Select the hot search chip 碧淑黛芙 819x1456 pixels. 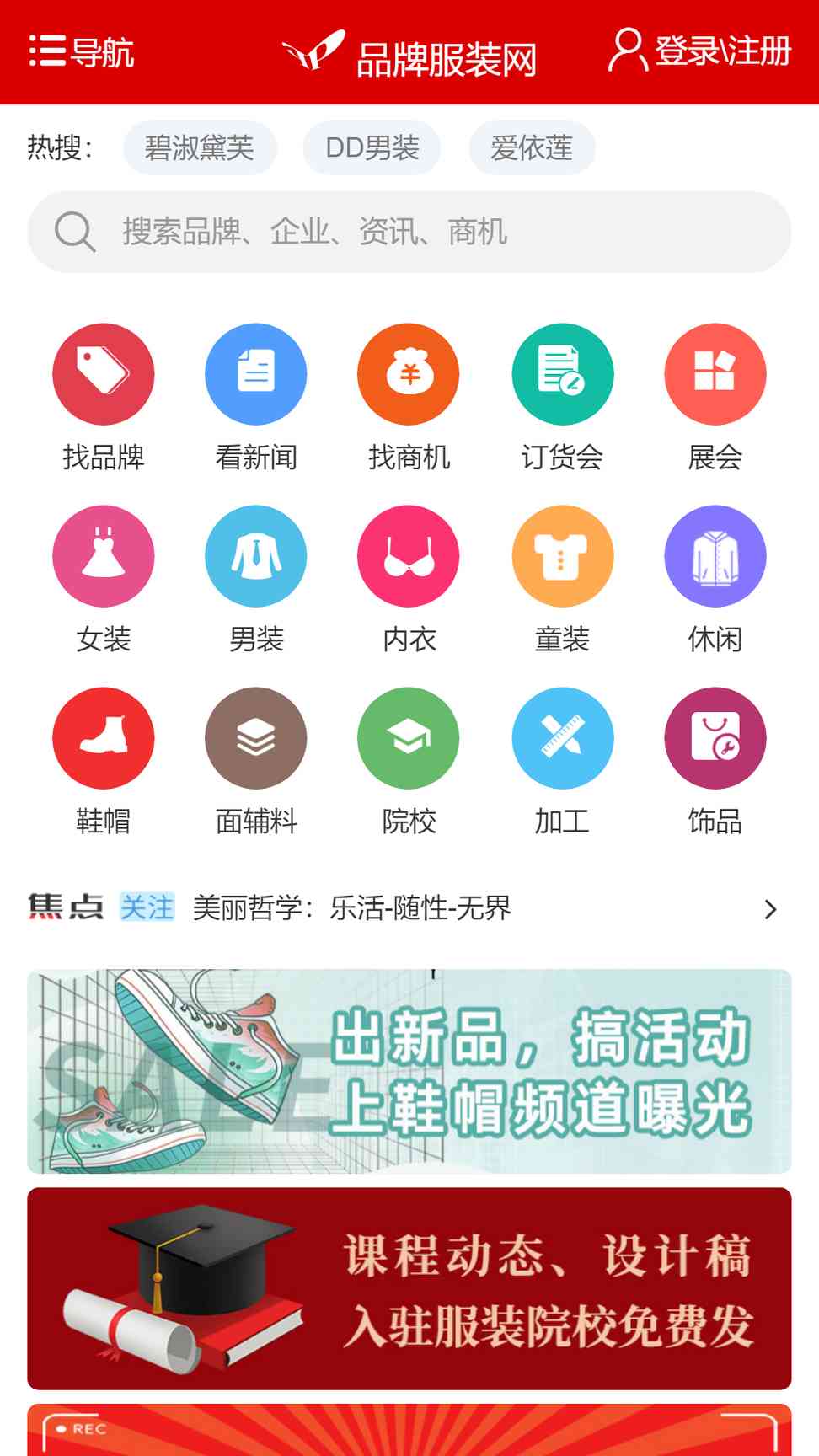(200, 148)
